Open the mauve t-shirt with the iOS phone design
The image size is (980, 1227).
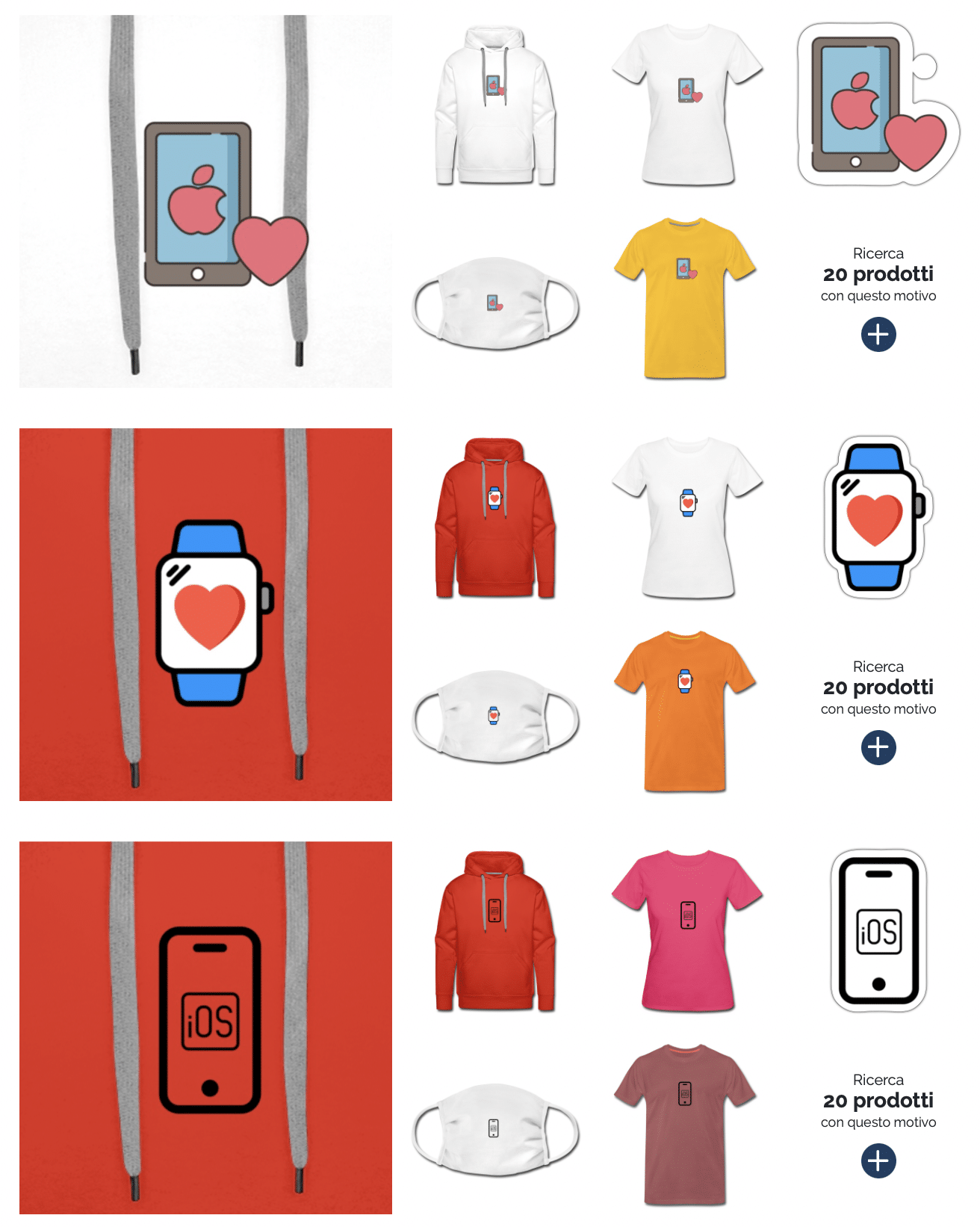pos(685,1125)
